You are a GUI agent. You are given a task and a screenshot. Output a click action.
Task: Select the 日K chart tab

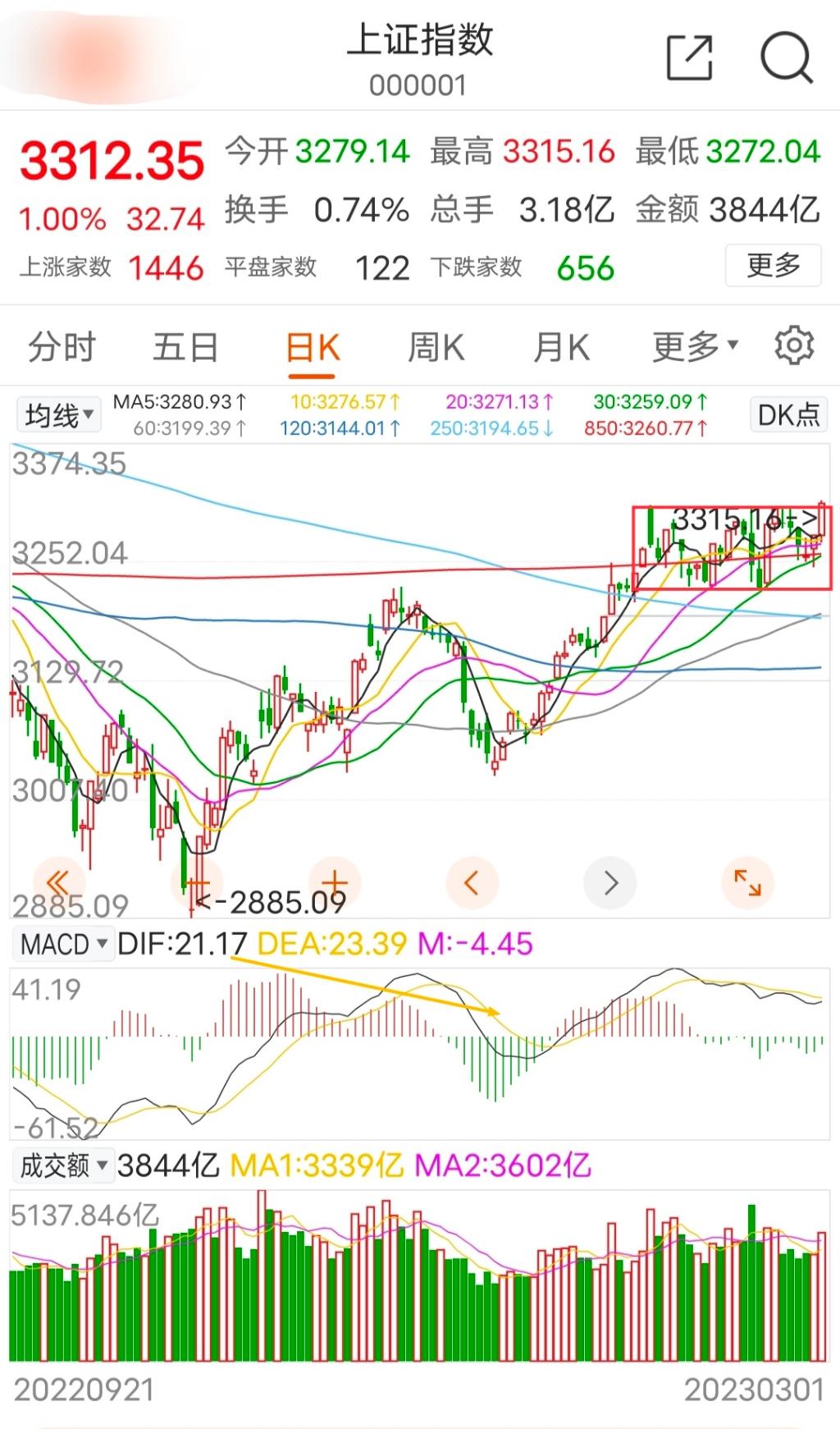(x=313, y=349)
